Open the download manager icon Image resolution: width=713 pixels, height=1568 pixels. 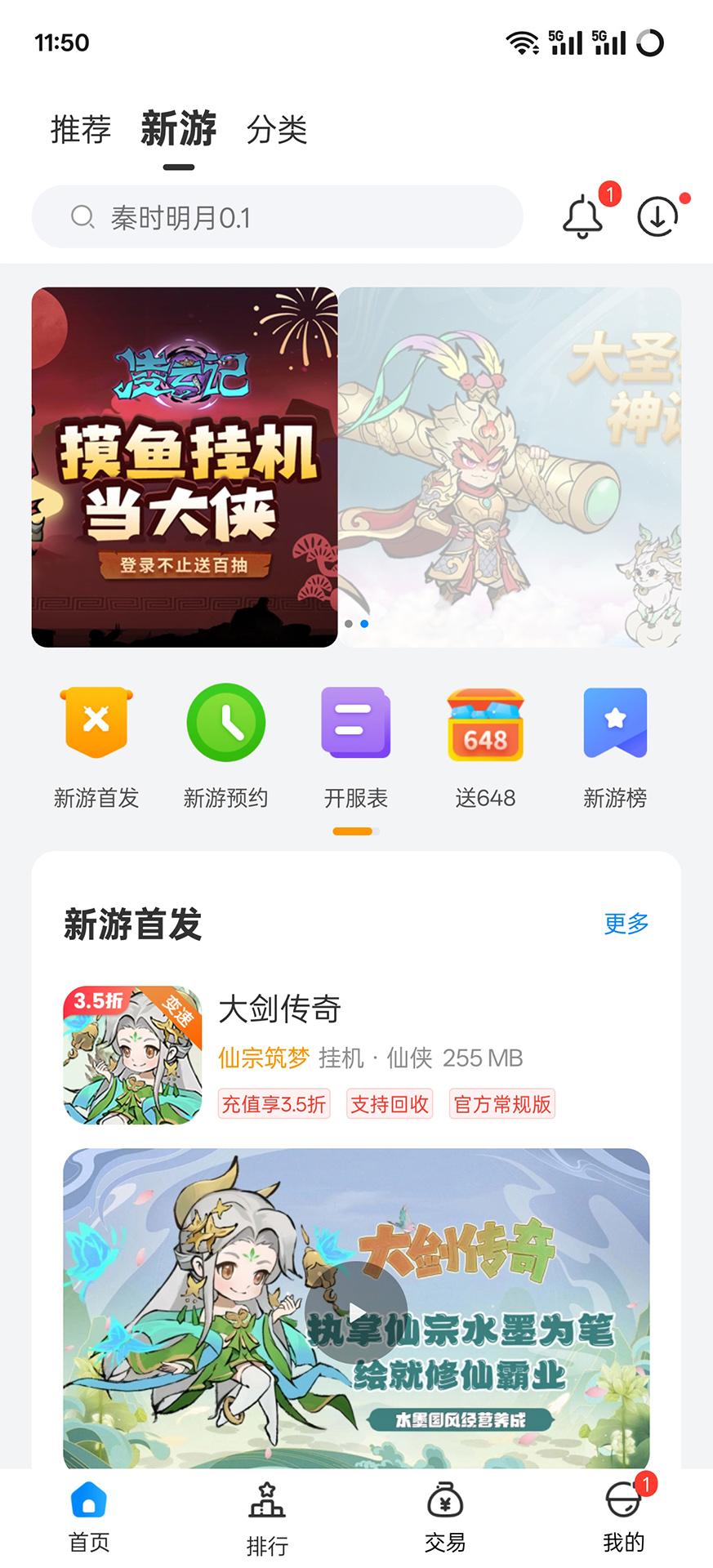click(x=657, y=216)
